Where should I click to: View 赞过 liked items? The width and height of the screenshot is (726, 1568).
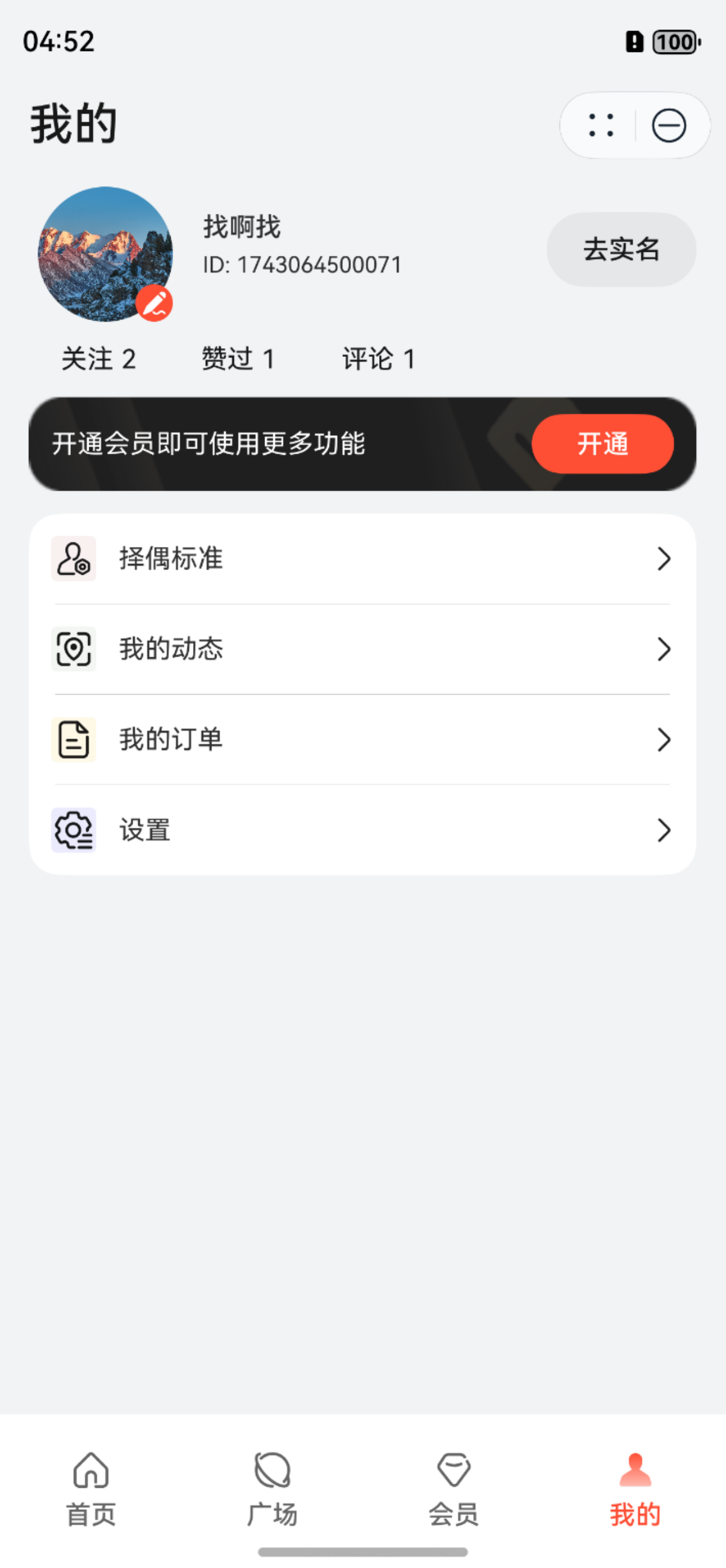click(238, 359)
